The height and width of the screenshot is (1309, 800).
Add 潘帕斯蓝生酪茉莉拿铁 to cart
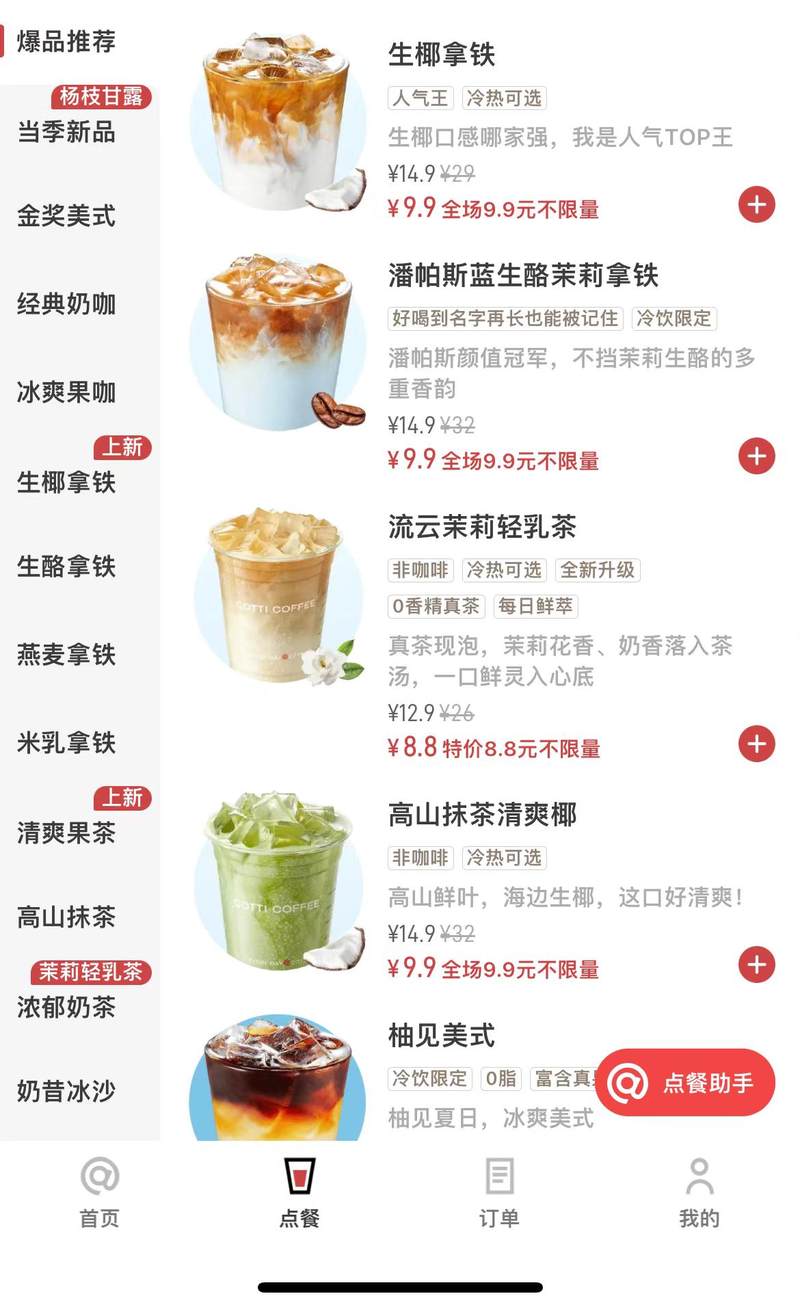coord(757,457)
